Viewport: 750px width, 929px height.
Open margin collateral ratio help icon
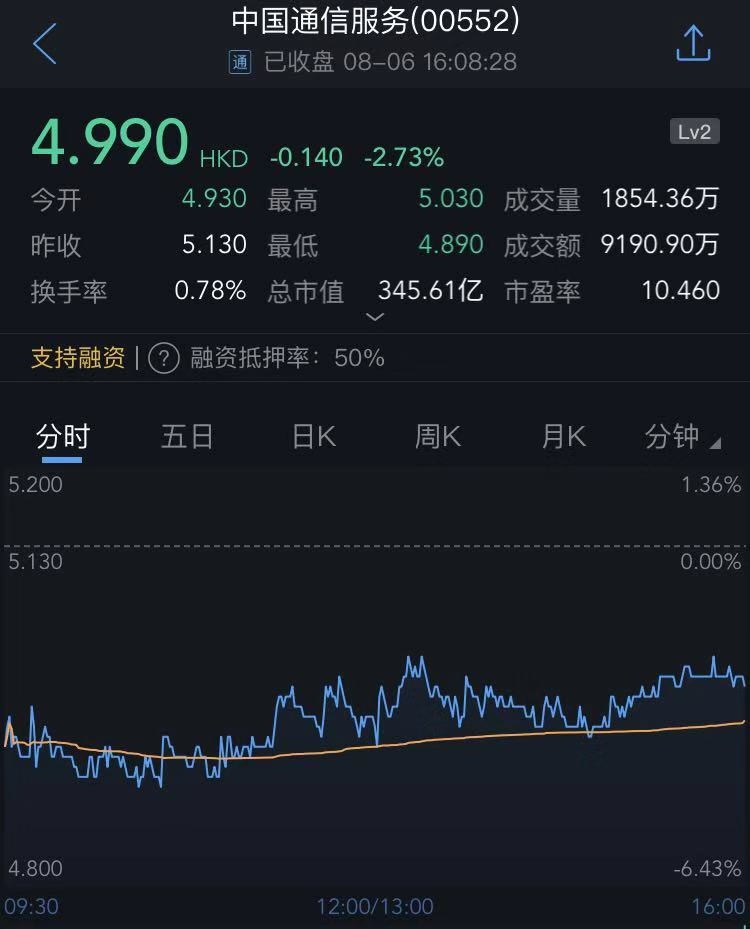(164, 358)
